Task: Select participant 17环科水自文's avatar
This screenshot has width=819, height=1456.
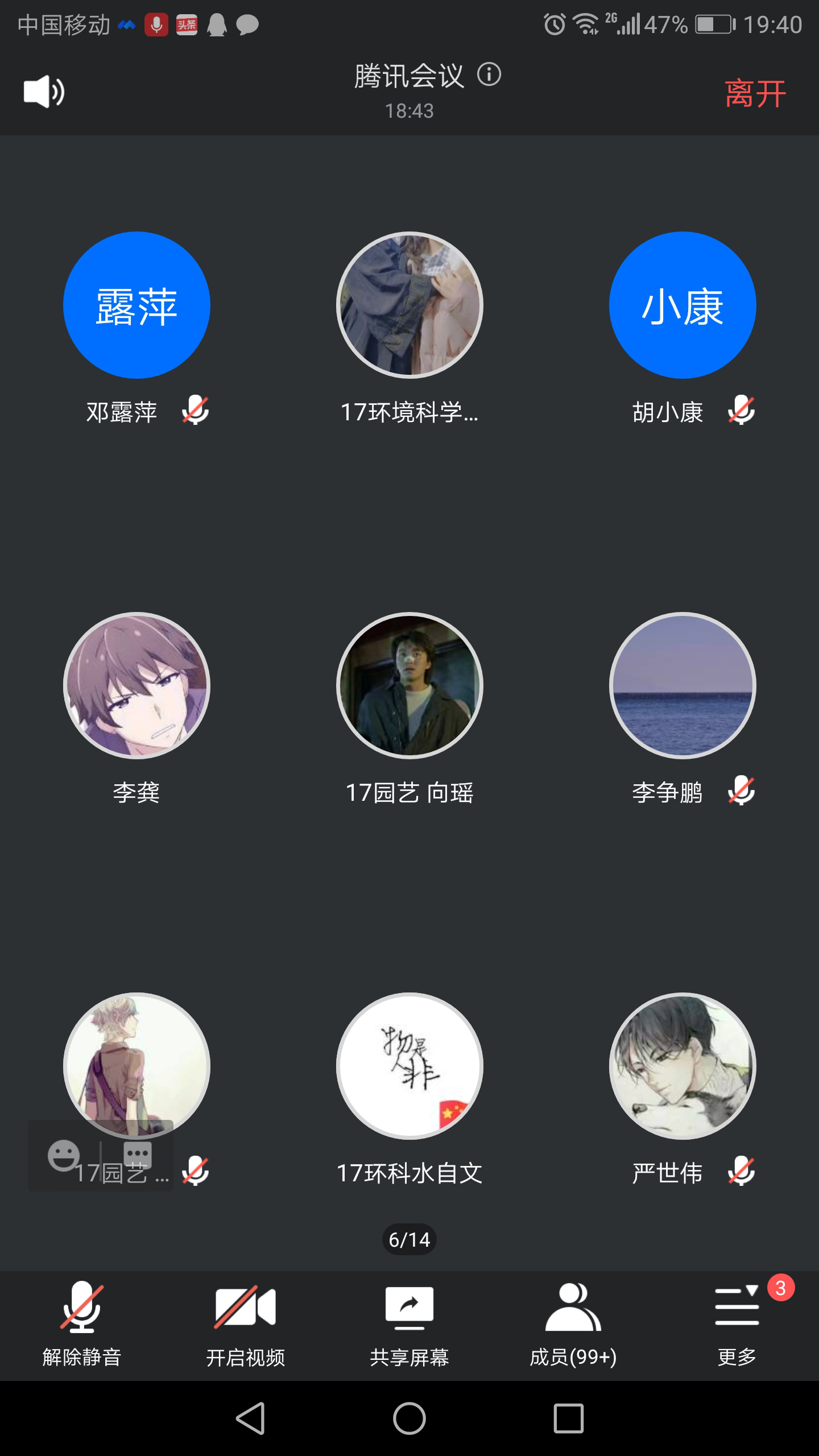Action: [409, 1066]
